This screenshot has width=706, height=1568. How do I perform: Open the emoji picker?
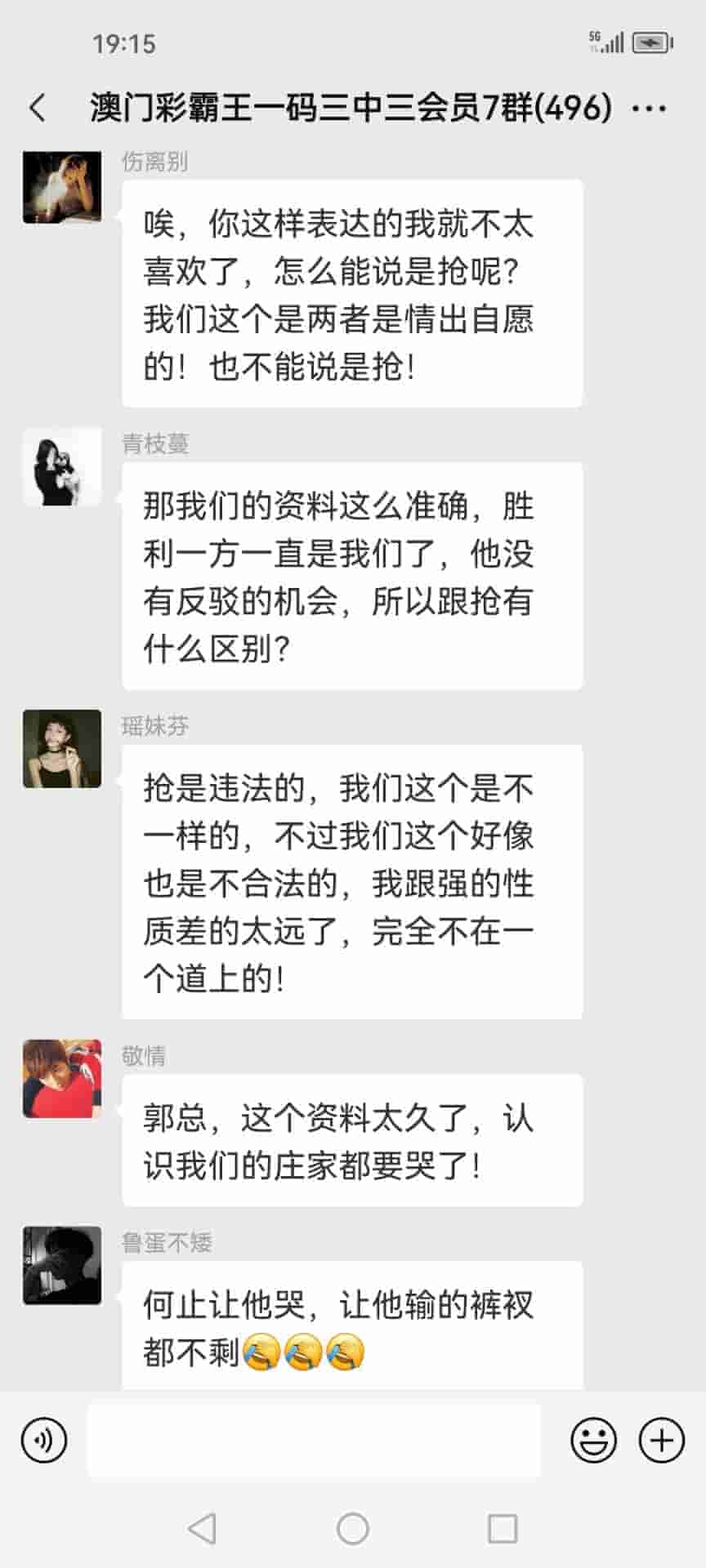pos(593,1440)
